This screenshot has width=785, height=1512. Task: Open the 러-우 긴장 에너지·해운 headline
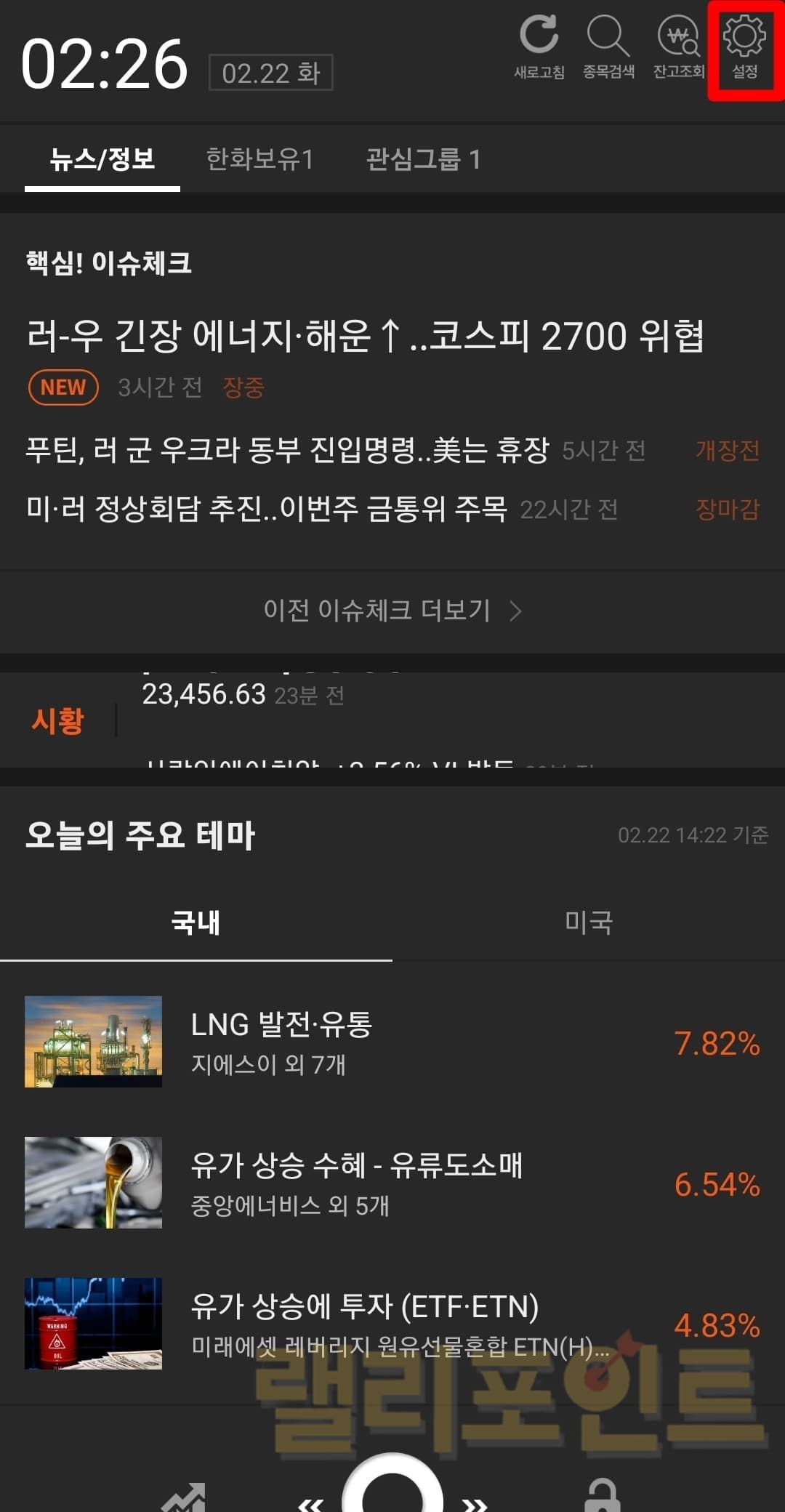[x=365, y=337]
